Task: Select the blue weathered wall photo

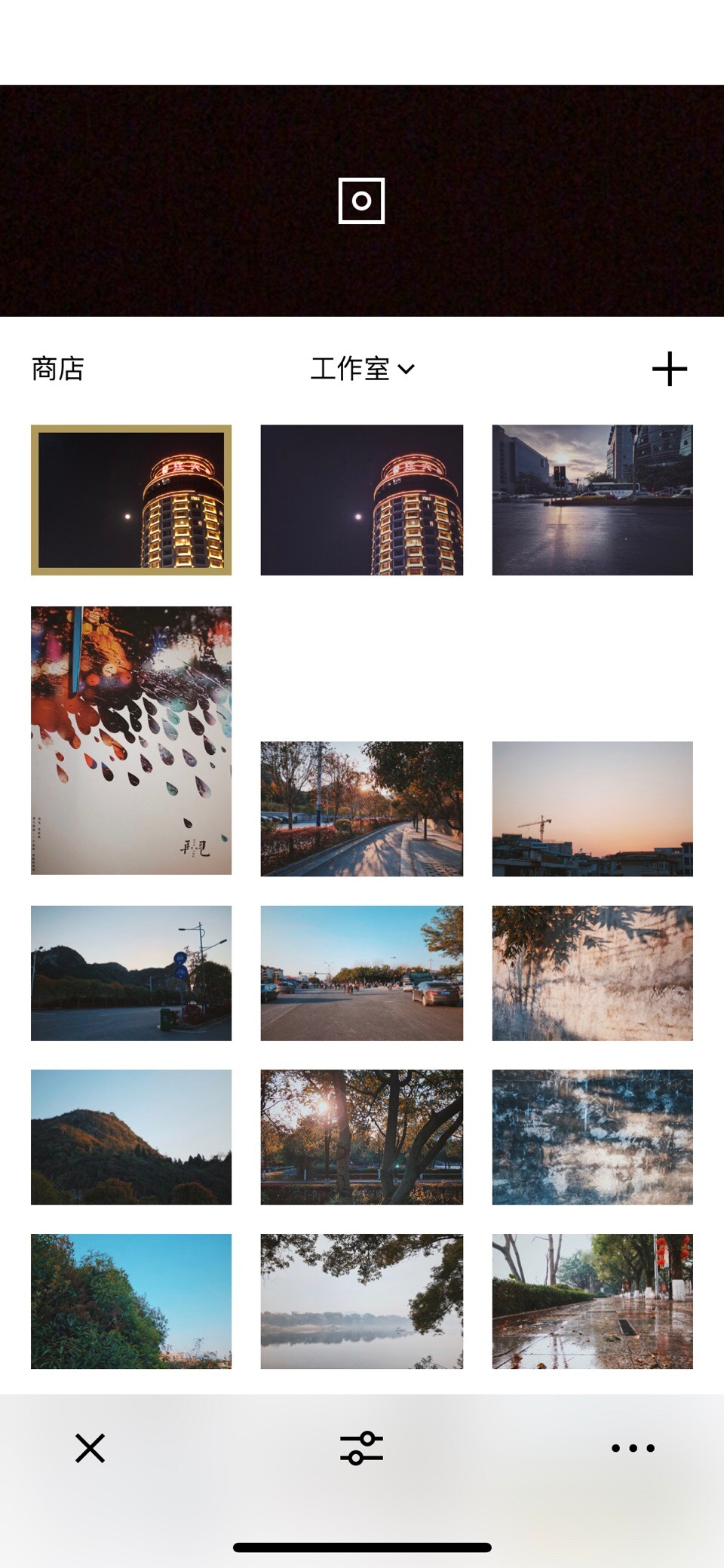Action: pyautogui.click(x=592, y=1137)
